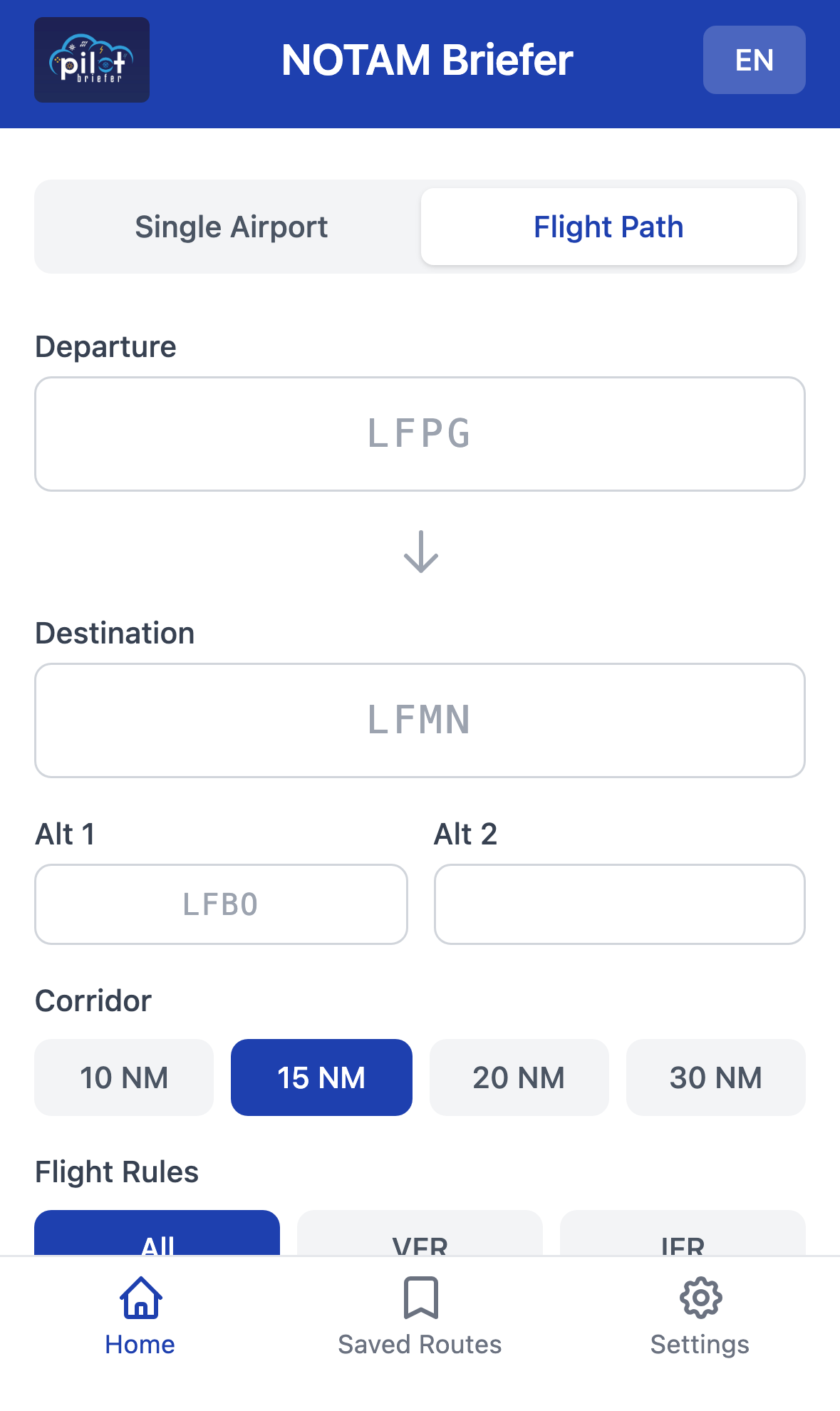Switch to the Single Airport tab
Image resolution: width=840 pixels, height=1411 pixels.
coord(230,226)
